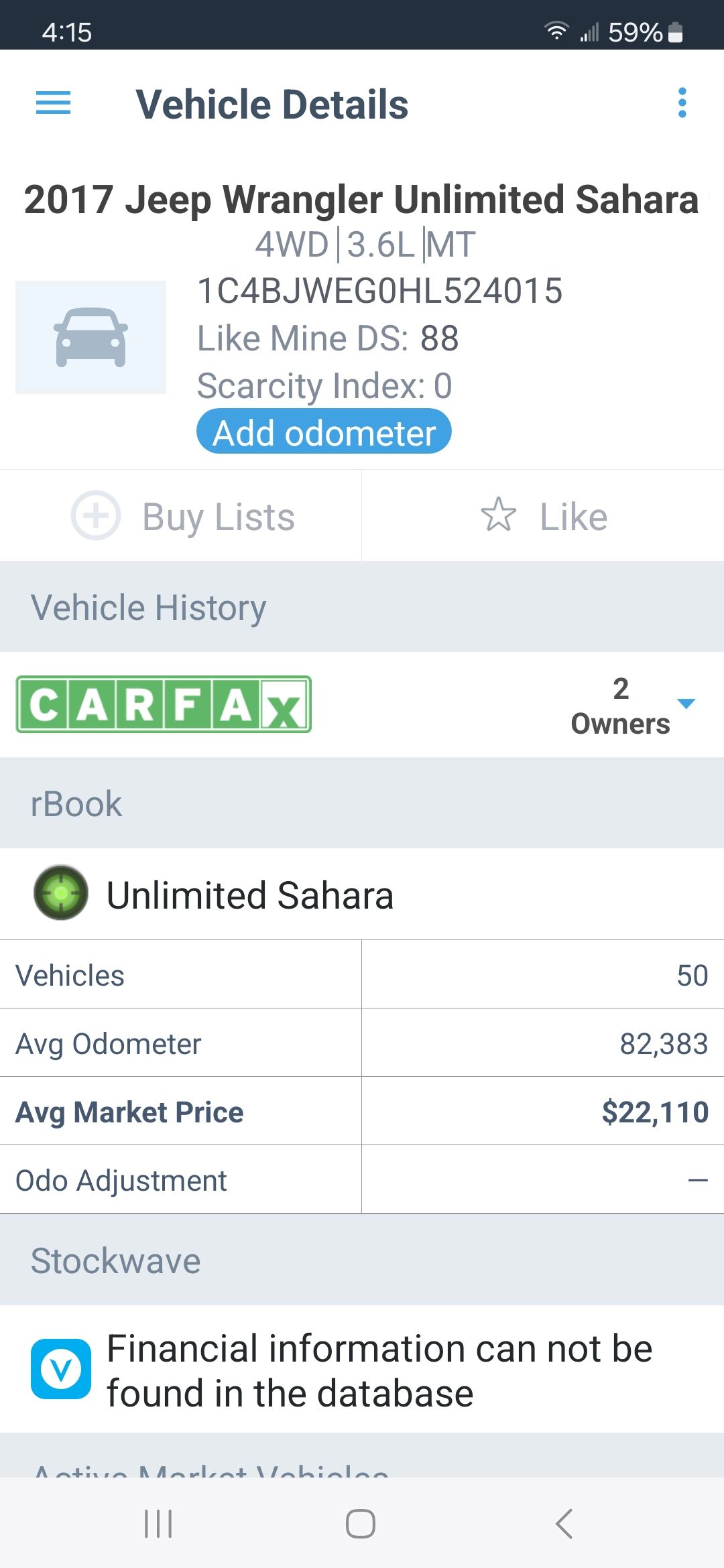Screen dimensions: 724x1568
Task: Select the Unlimited Sahara rBook trim
Action: [x=362, y=895]
